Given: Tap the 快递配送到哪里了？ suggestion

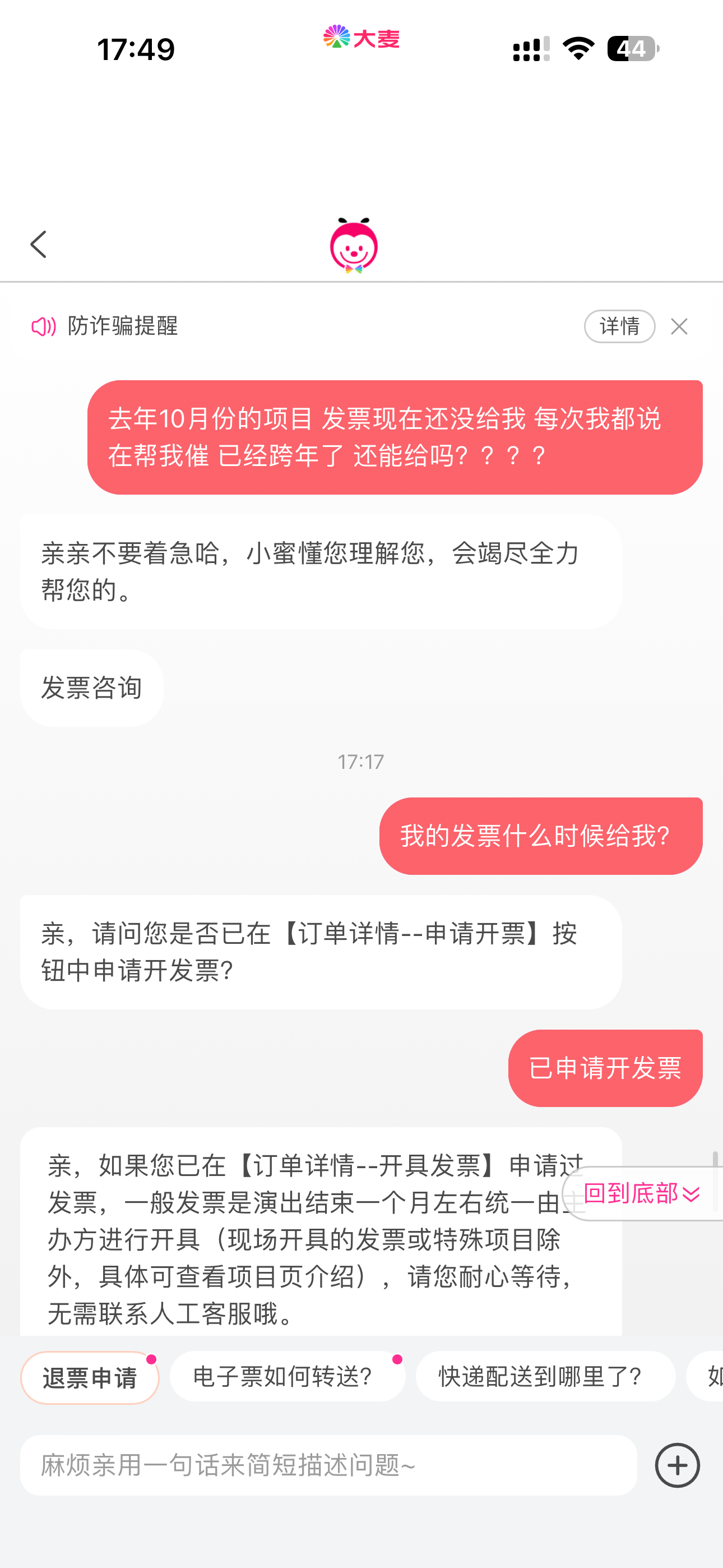Looking at the screenshot, I should click(545, 1377).
